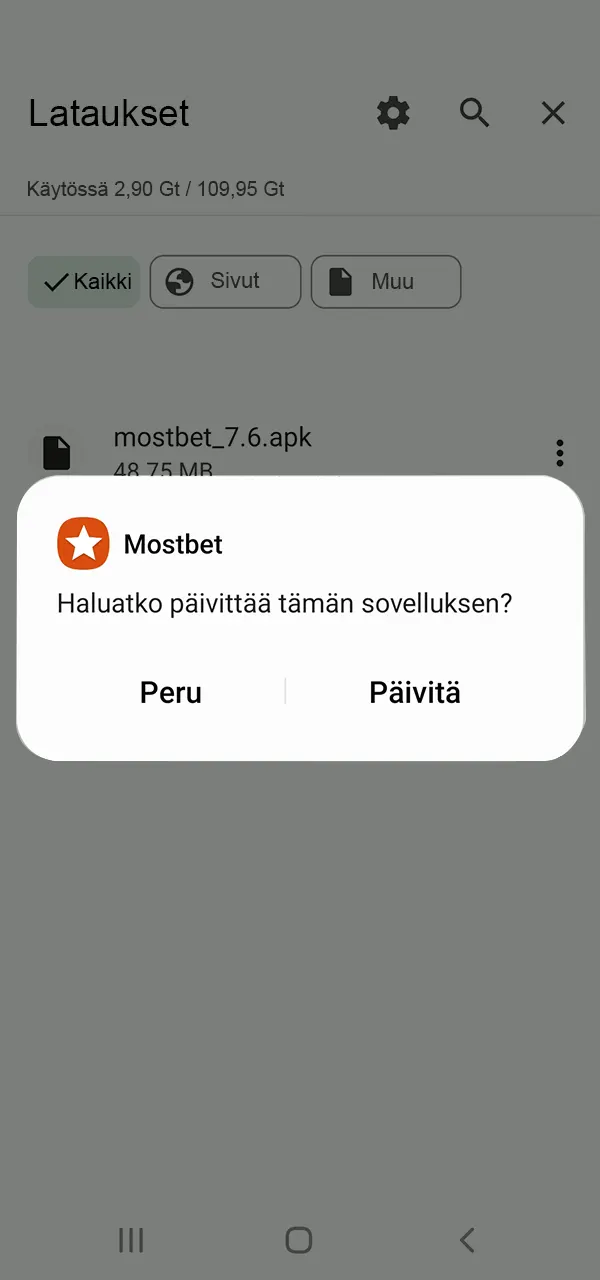
Task: Tap Päivitä to update Mostbet
Action: (x=414, y=692)
